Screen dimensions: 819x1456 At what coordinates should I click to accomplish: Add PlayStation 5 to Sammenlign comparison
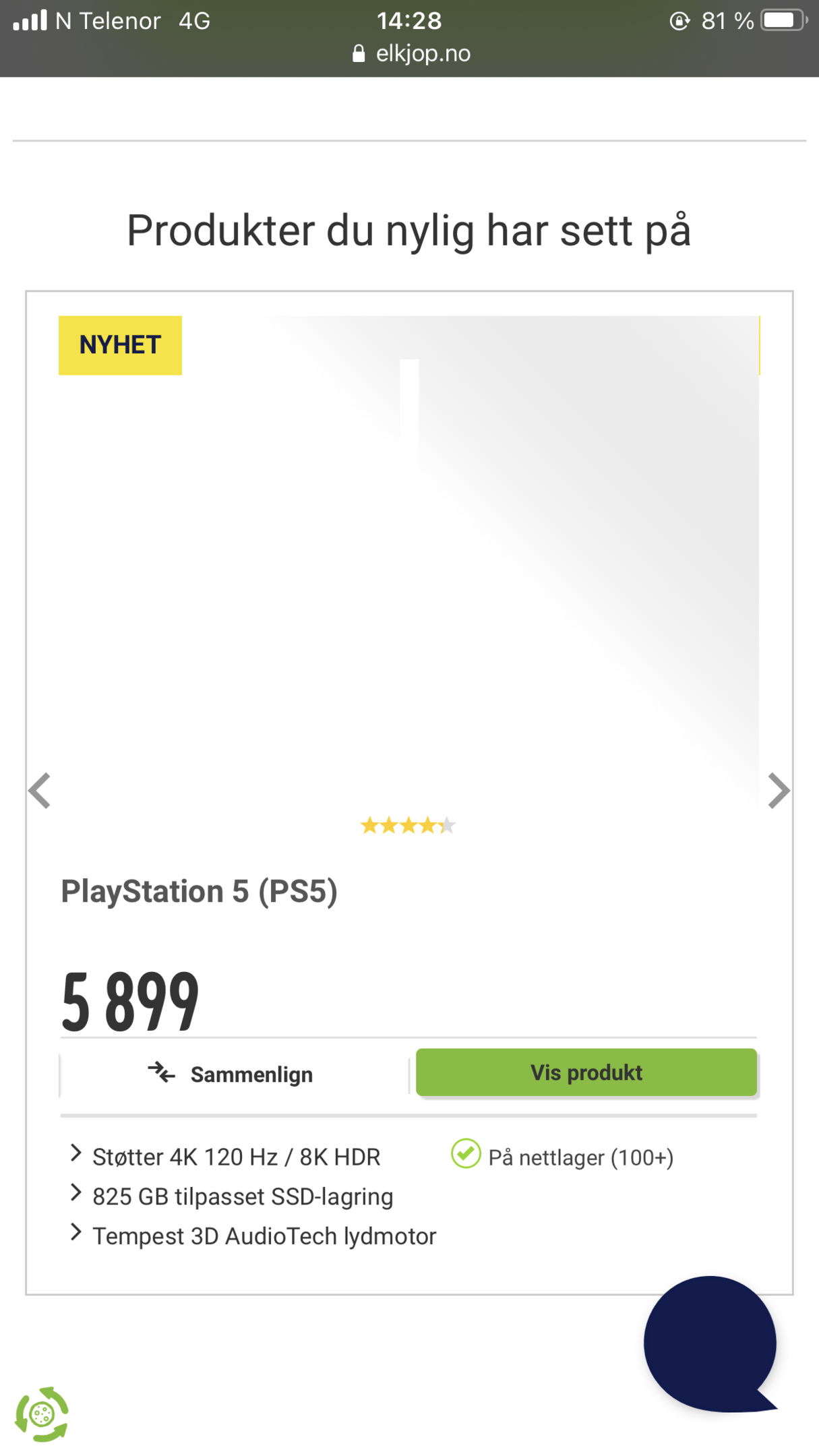[x=231, y=1074]
